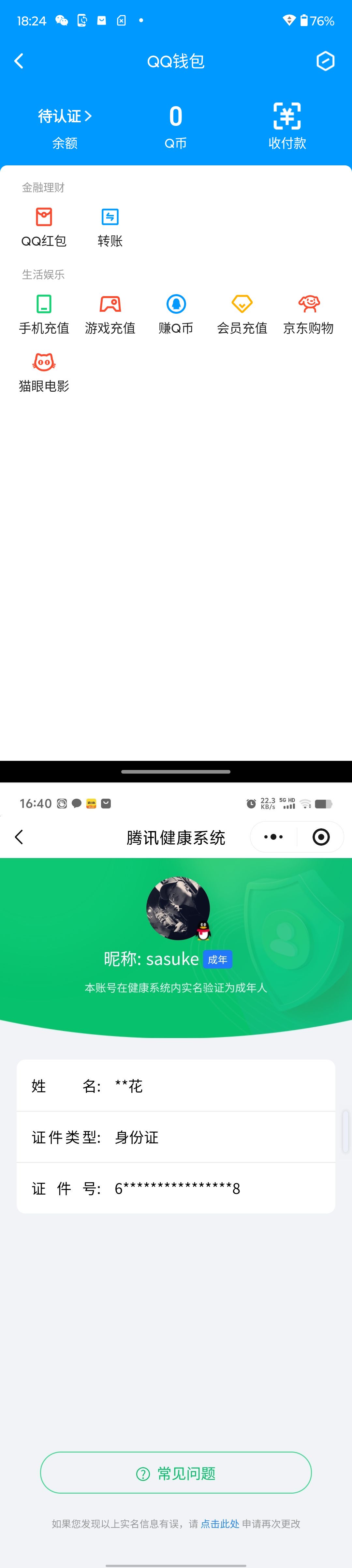Open QQ红包

click(x=44, y=227)
